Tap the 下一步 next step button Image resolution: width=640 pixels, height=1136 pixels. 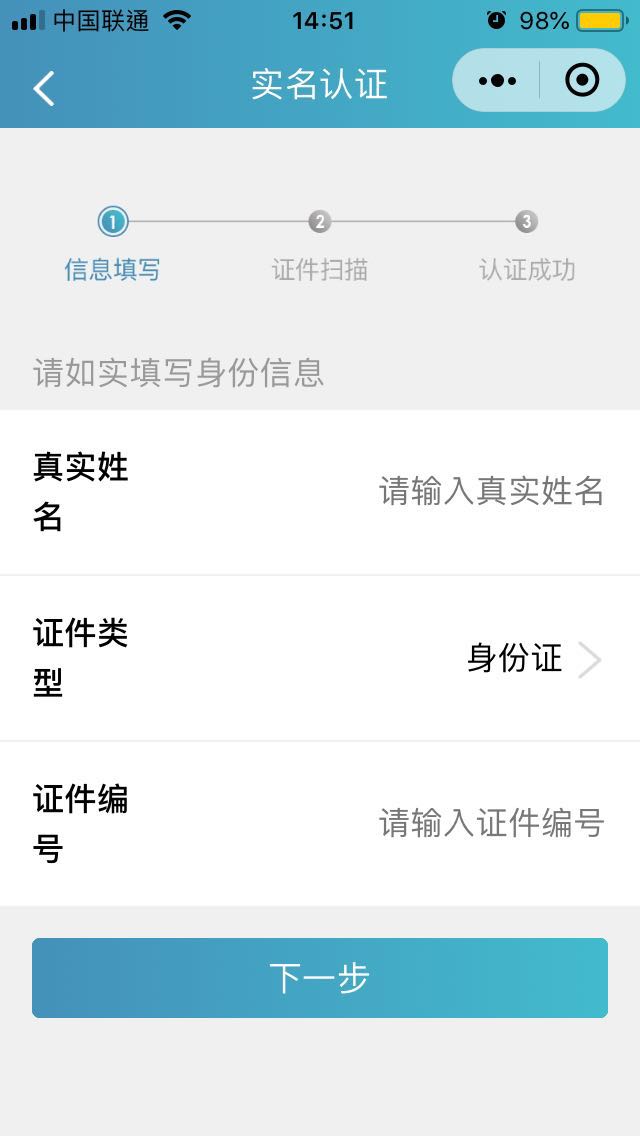coord(320,978)
